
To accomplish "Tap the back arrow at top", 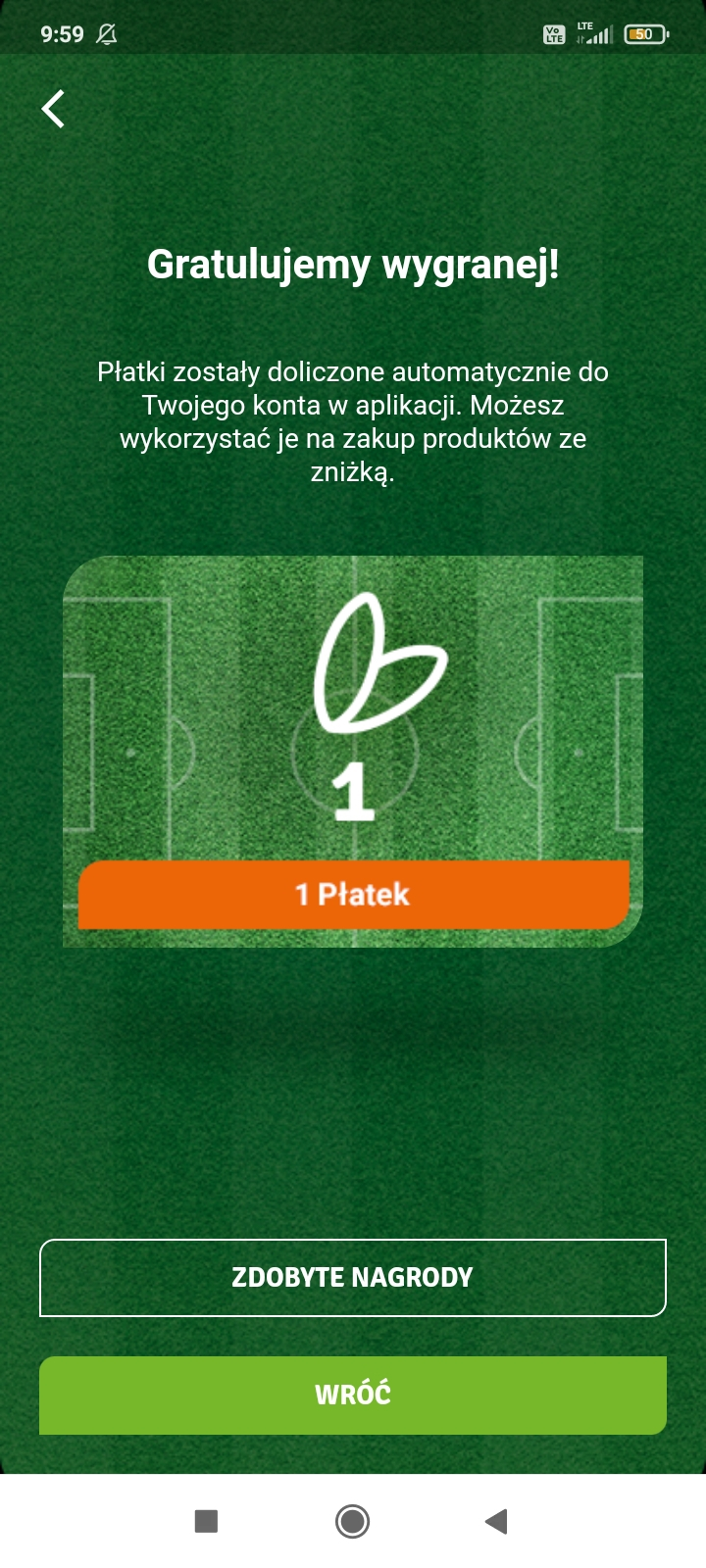I will pos(54,109).
